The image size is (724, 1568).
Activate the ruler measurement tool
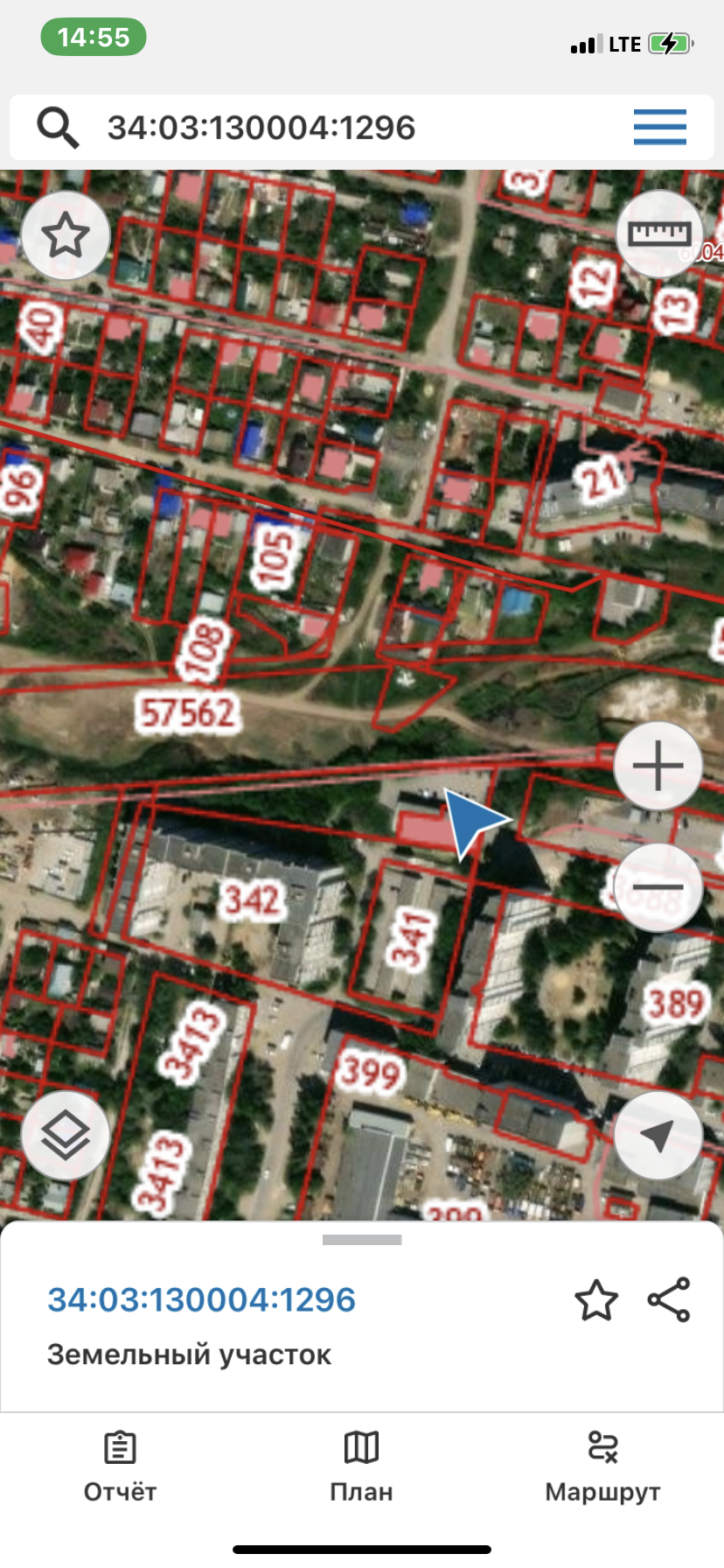pyautogui.click(x=660, y=234)
